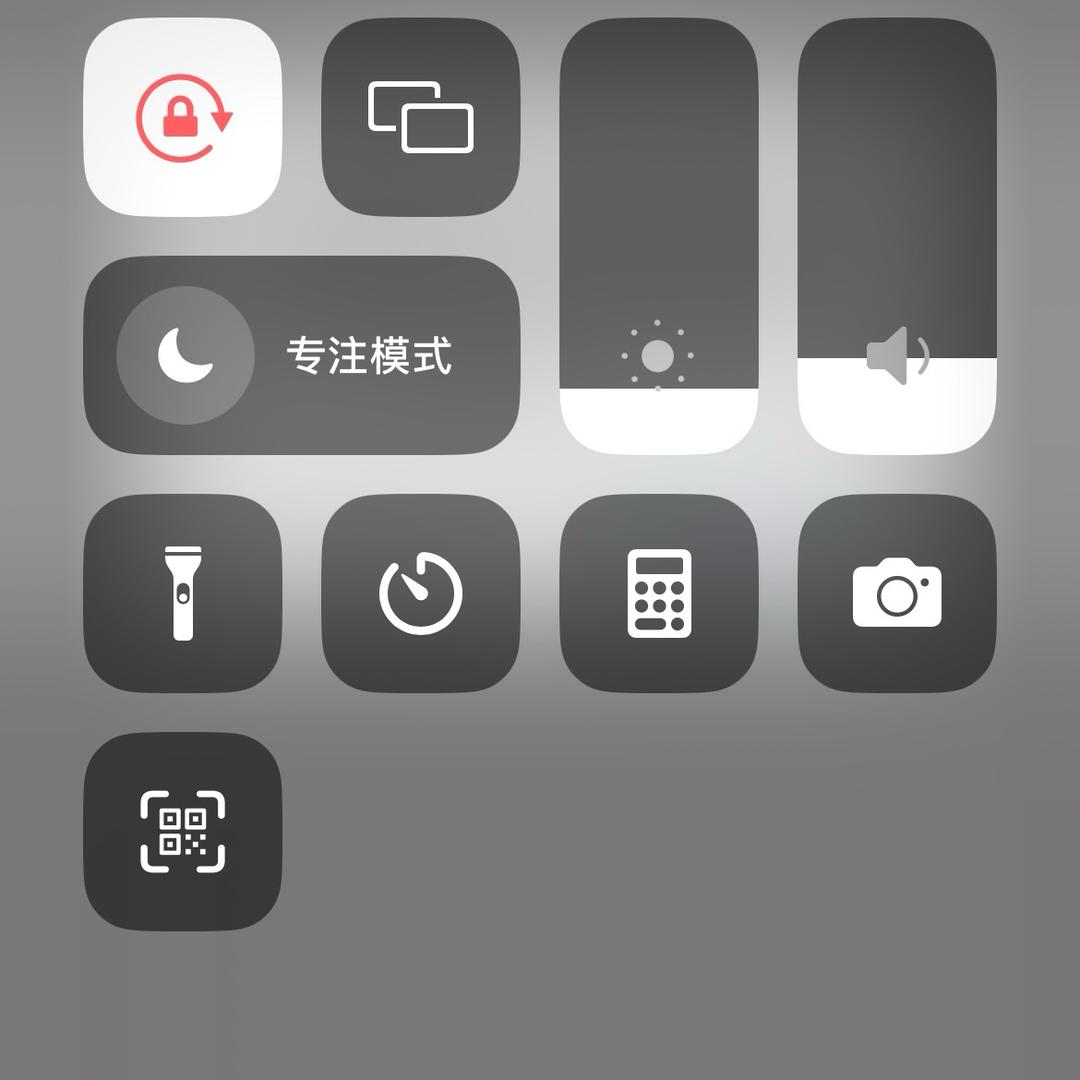1080x1080 pixels.
Task: Open the QR code scanner
Action: coord(183,831)
